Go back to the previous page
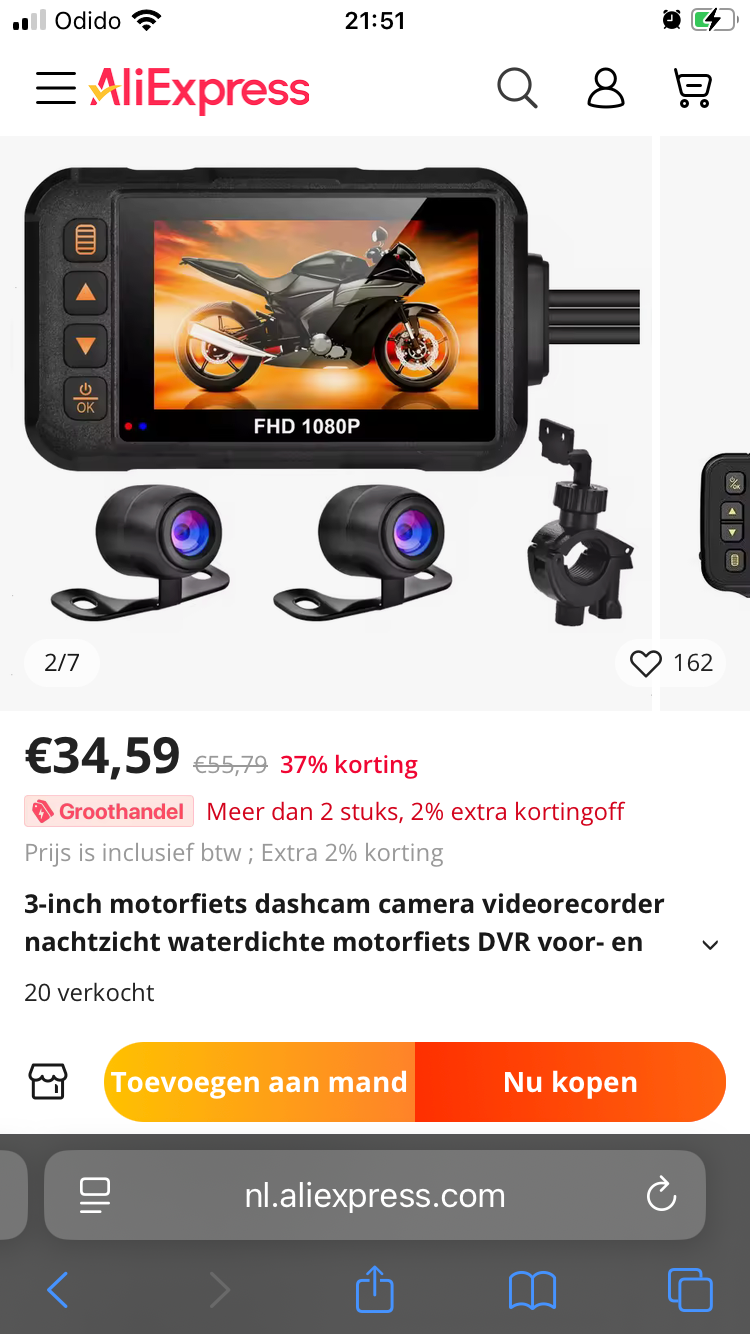 click(x=58, y=1290)
